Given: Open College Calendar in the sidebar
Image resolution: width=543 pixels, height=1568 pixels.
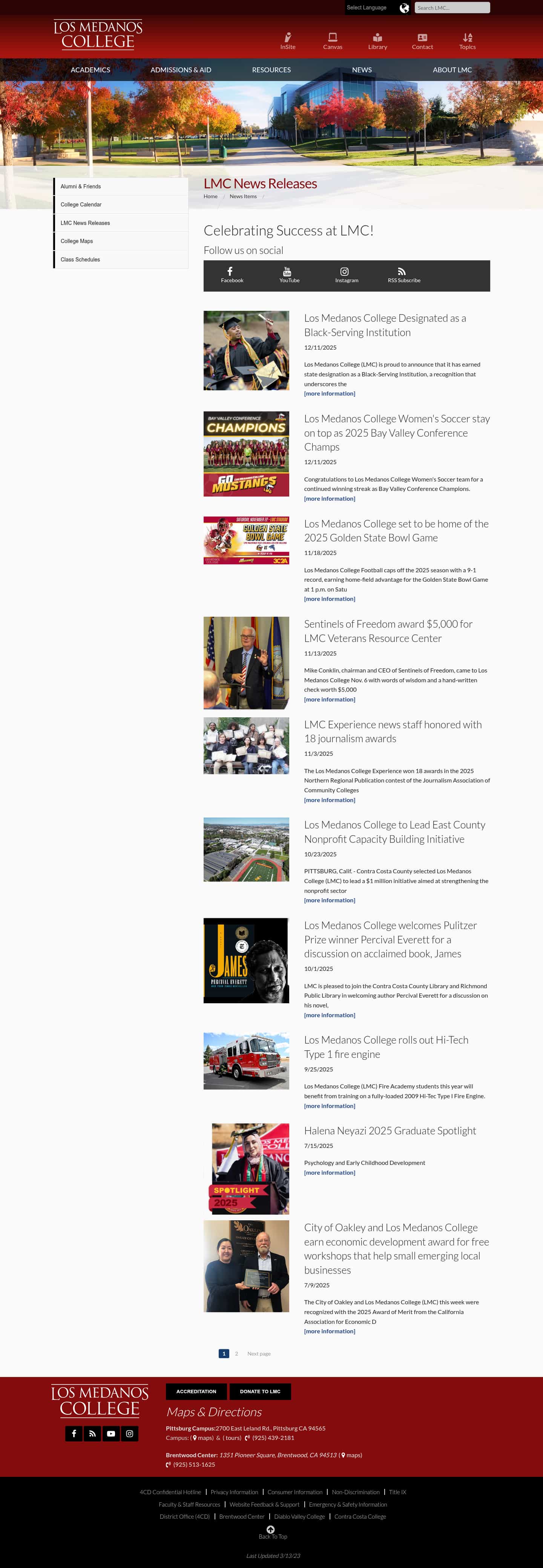Looking at the screenshot, I should click(81, 205).
